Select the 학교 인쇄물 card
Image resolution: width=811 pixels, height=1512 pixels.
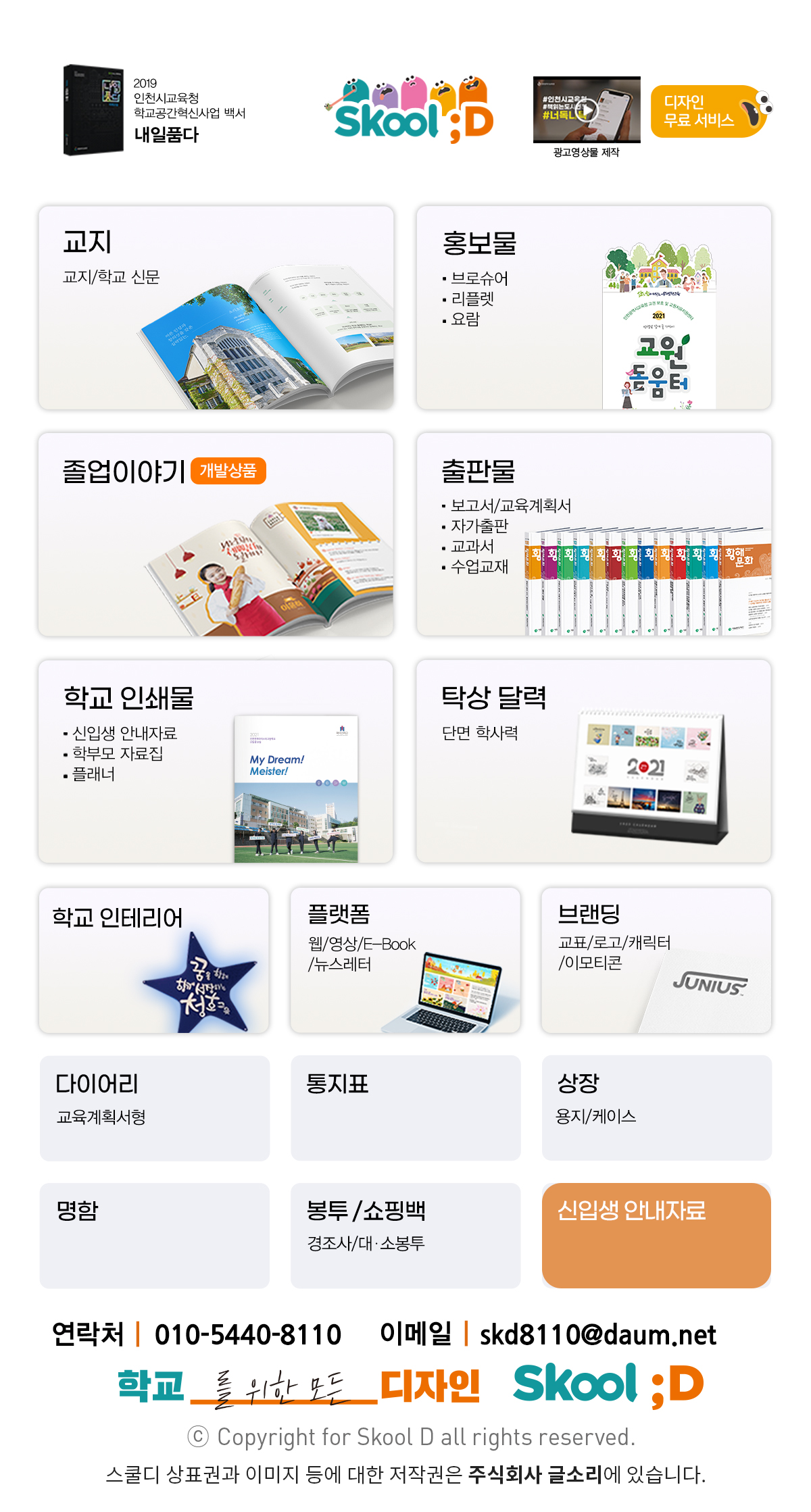[216, 761]
